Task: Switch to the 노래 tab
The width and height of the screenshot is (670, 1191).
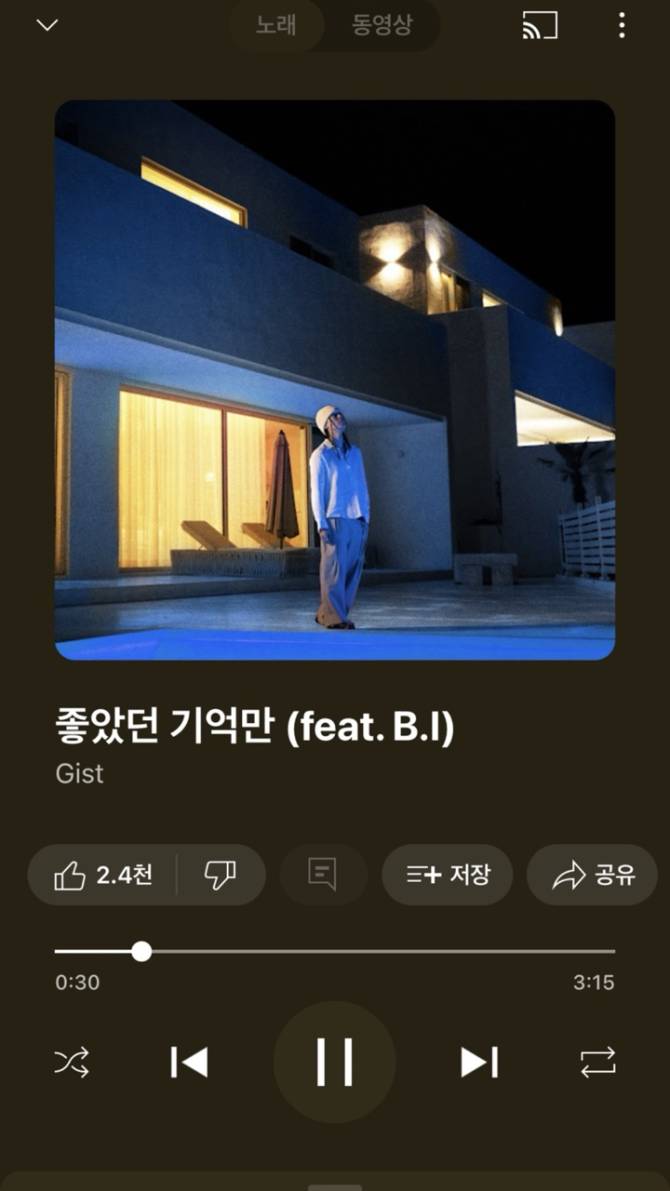Action: click(x=276, y=25)
